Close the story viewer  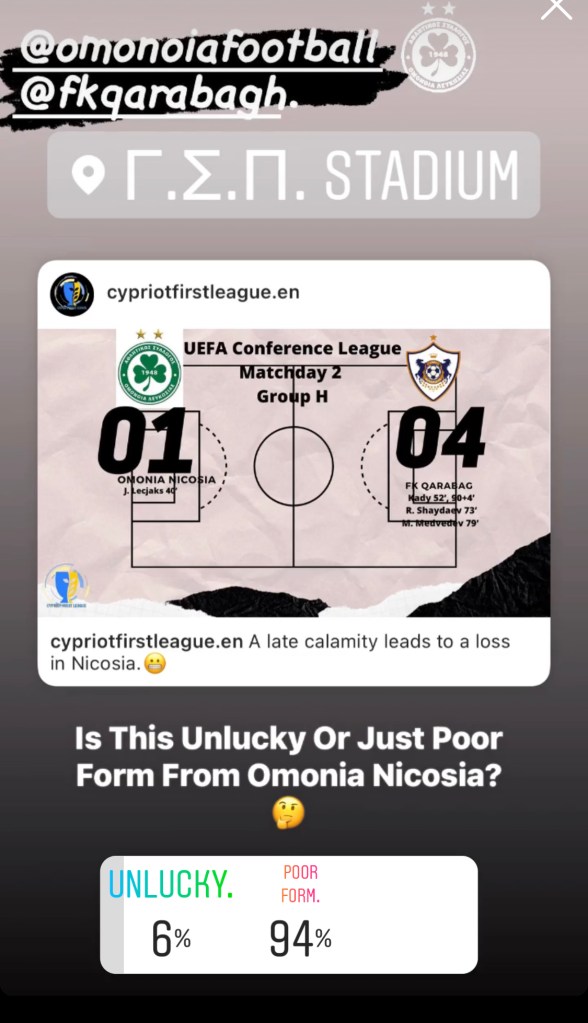[x=556, y=8]
